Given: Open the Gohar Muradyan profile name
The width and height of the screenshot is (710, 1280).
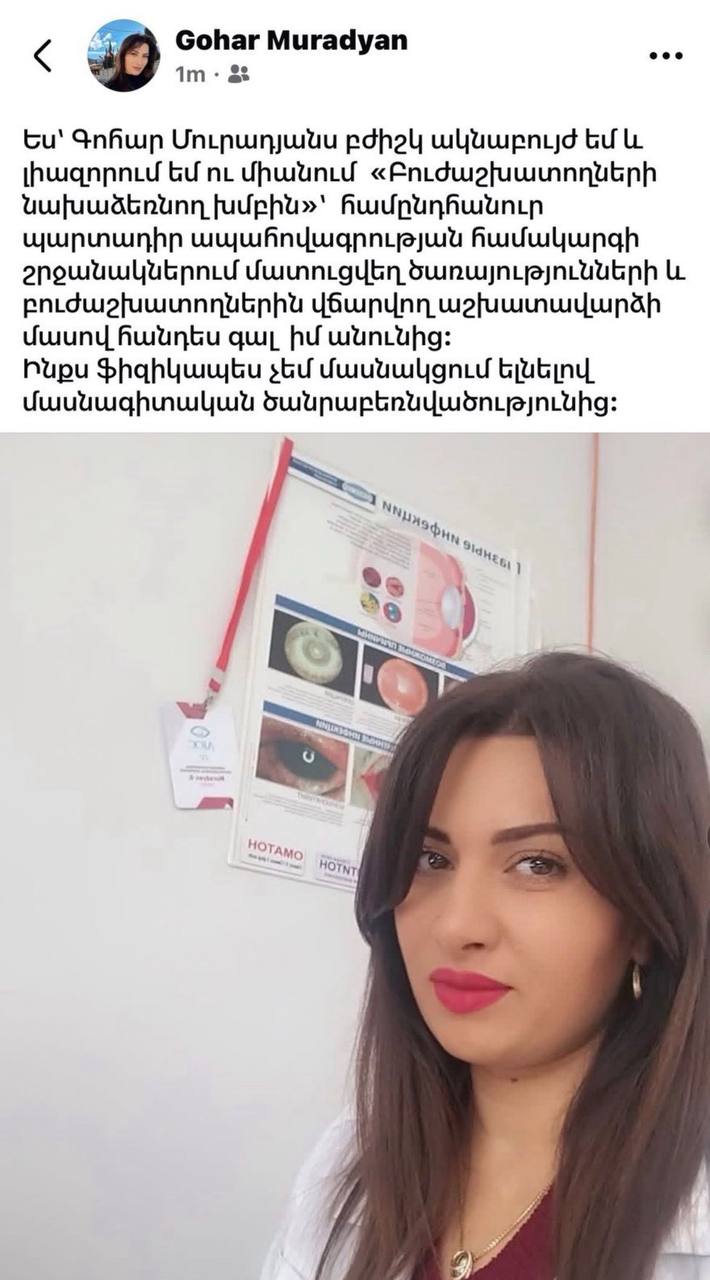Looking at the screenshot, I should (291, 40).
